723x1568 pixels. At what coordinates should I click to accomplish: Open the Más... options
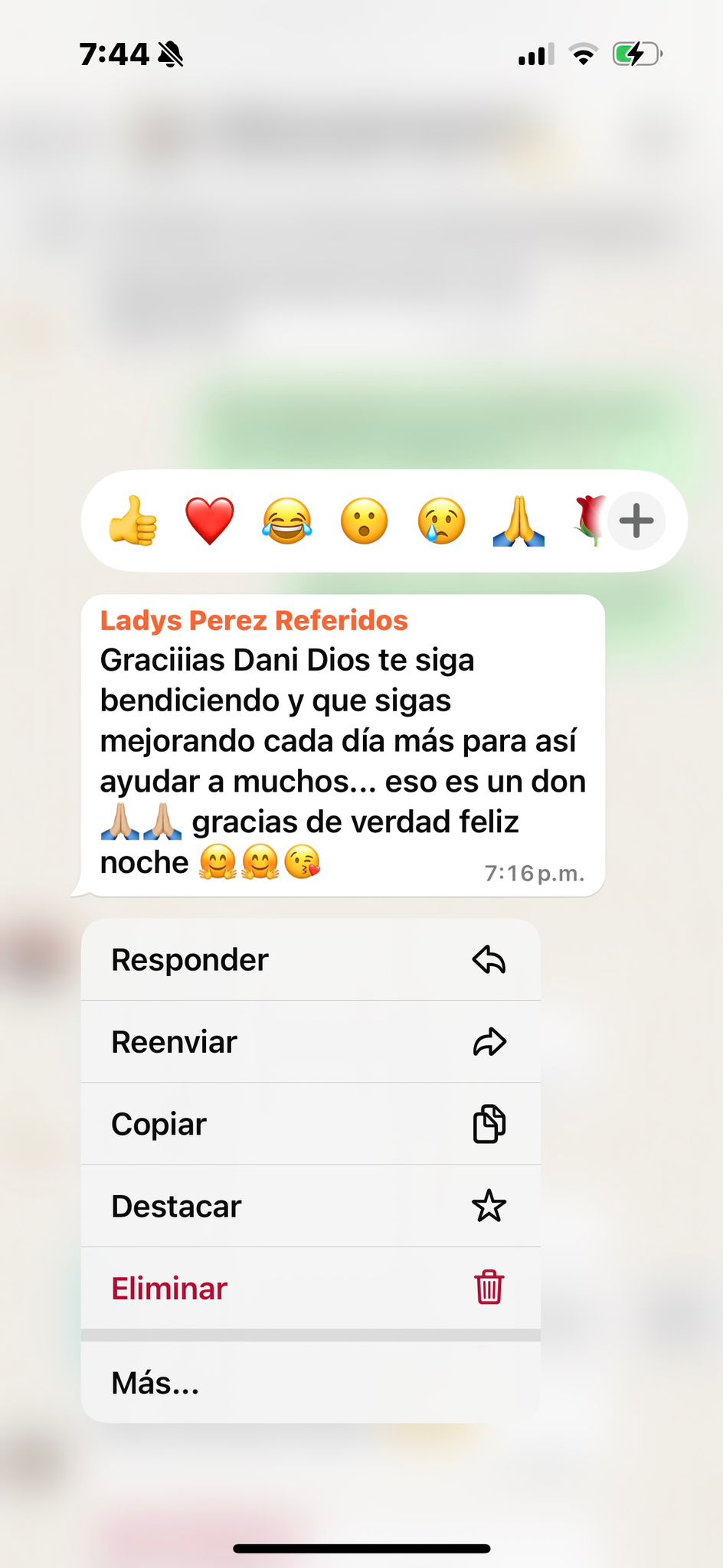click(311, 1382)
